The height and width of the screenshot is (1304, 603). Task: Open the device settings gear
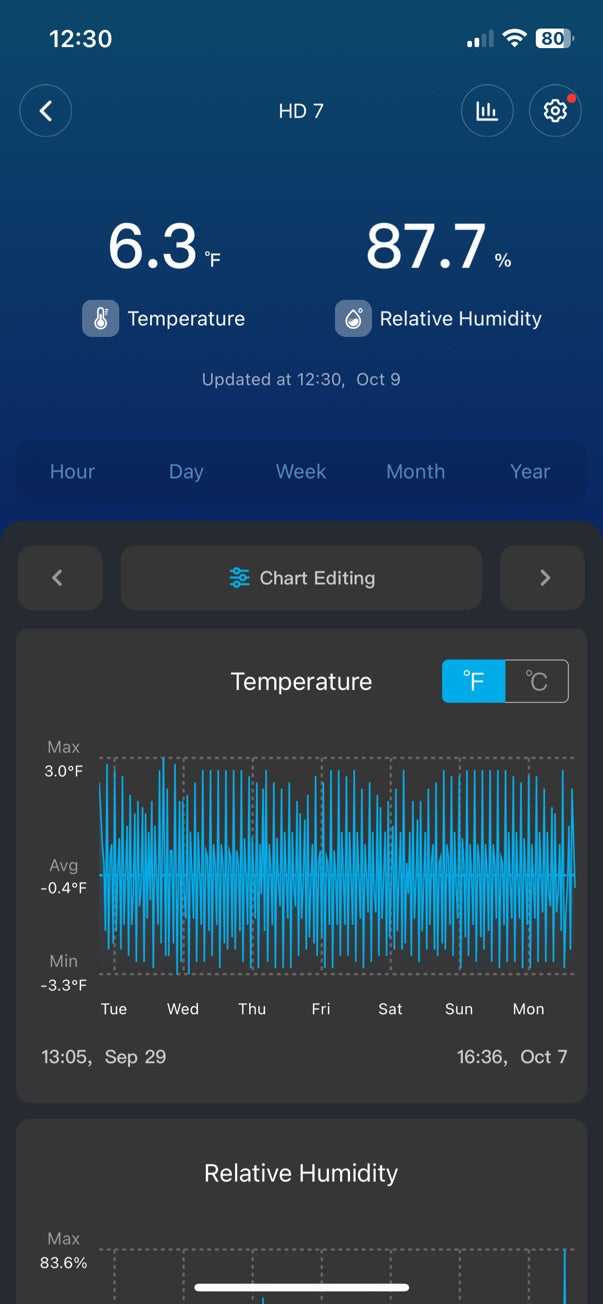point(555,111)
